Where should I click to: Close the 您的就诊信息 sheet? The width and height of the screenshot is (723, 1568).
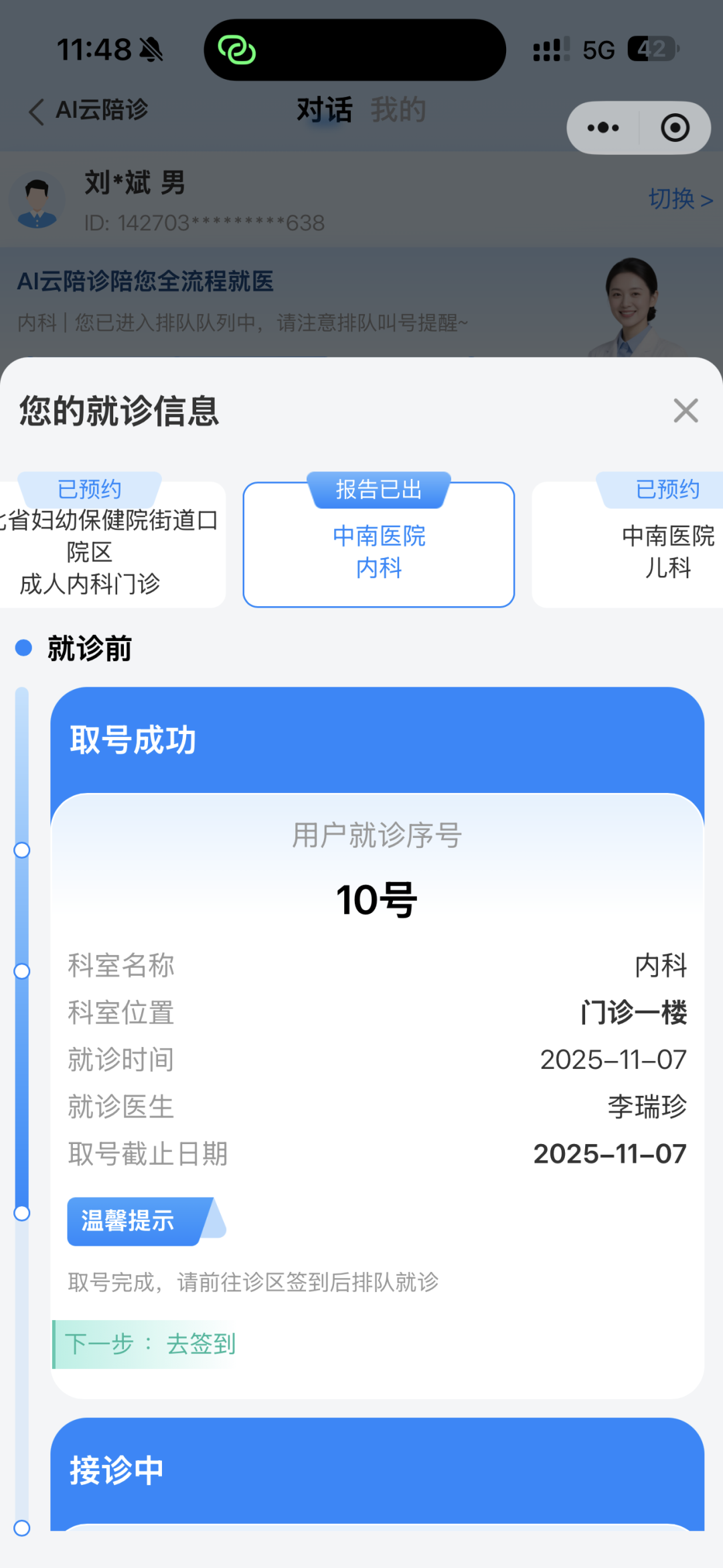686,411
